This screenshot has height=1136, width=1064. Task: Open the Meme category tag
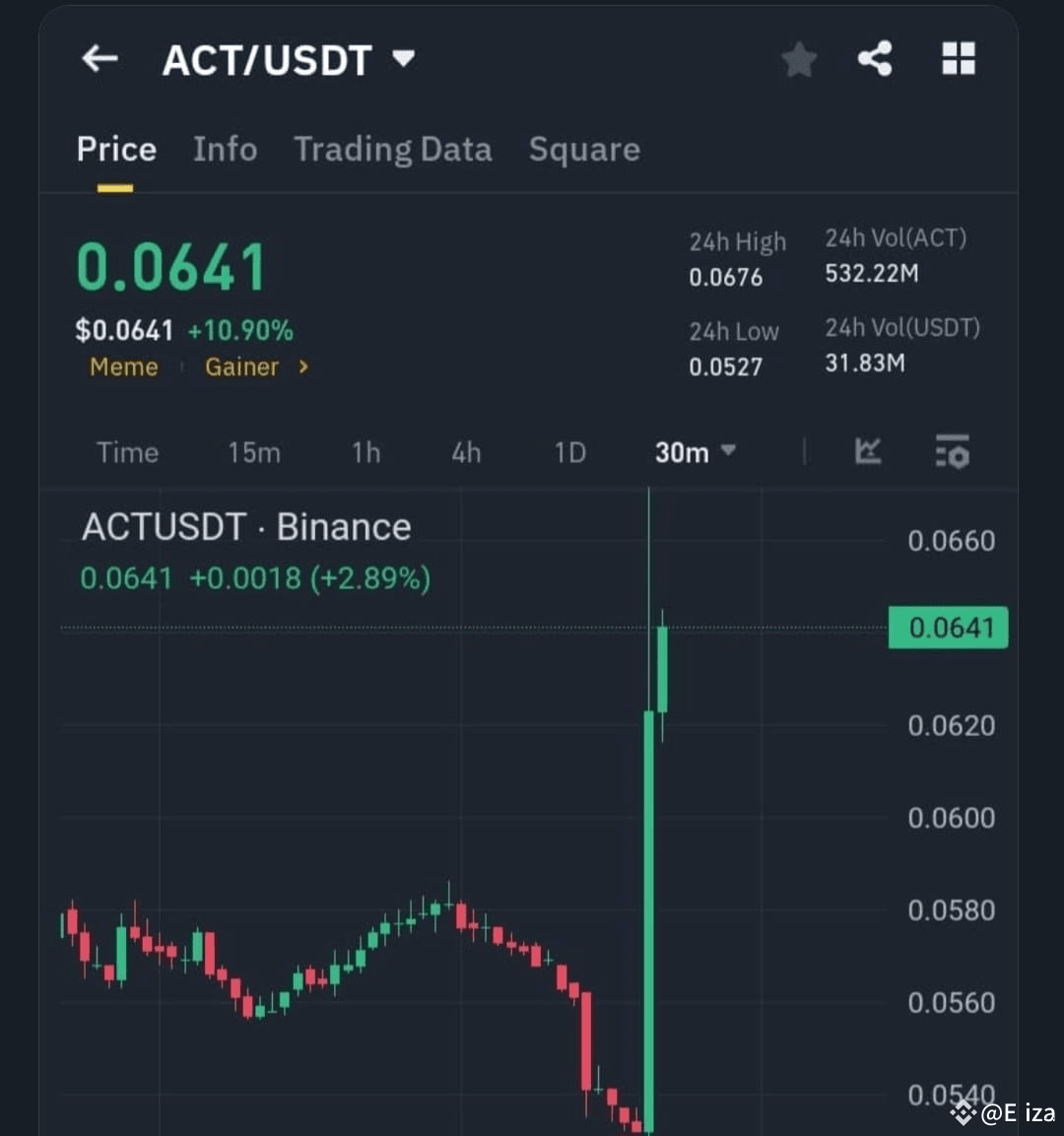coord(123,367)
